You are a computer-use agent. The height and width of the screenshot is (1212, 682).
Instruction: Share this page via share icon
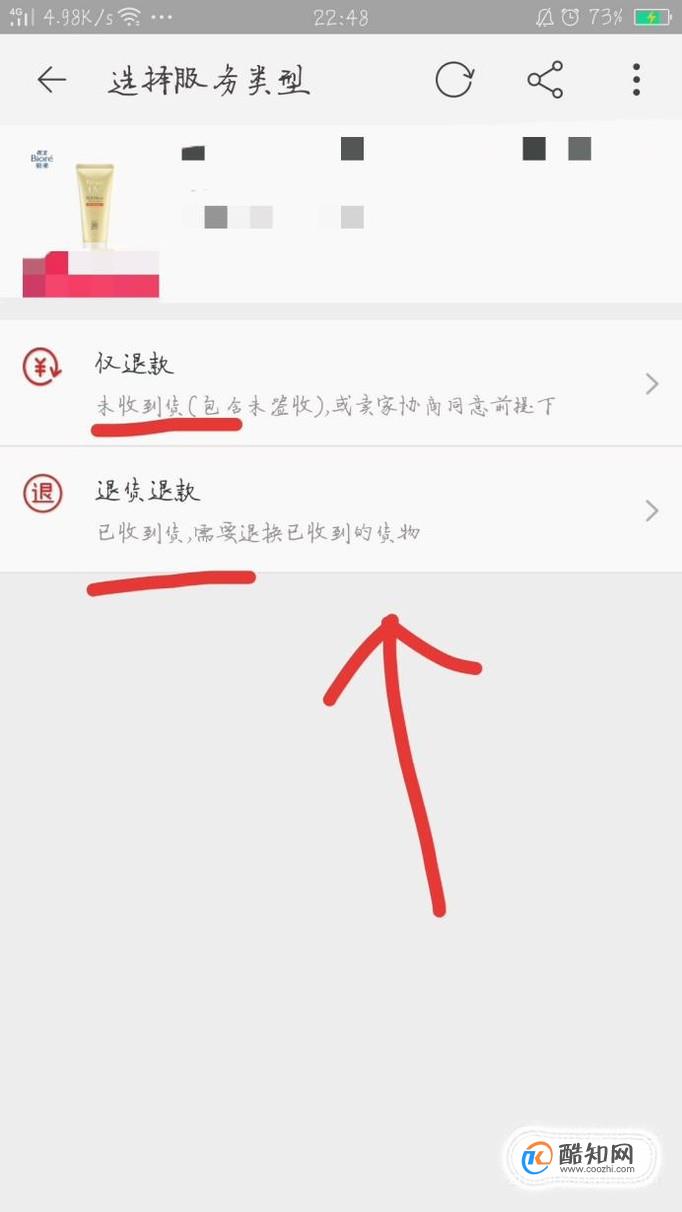click(545, 80)
